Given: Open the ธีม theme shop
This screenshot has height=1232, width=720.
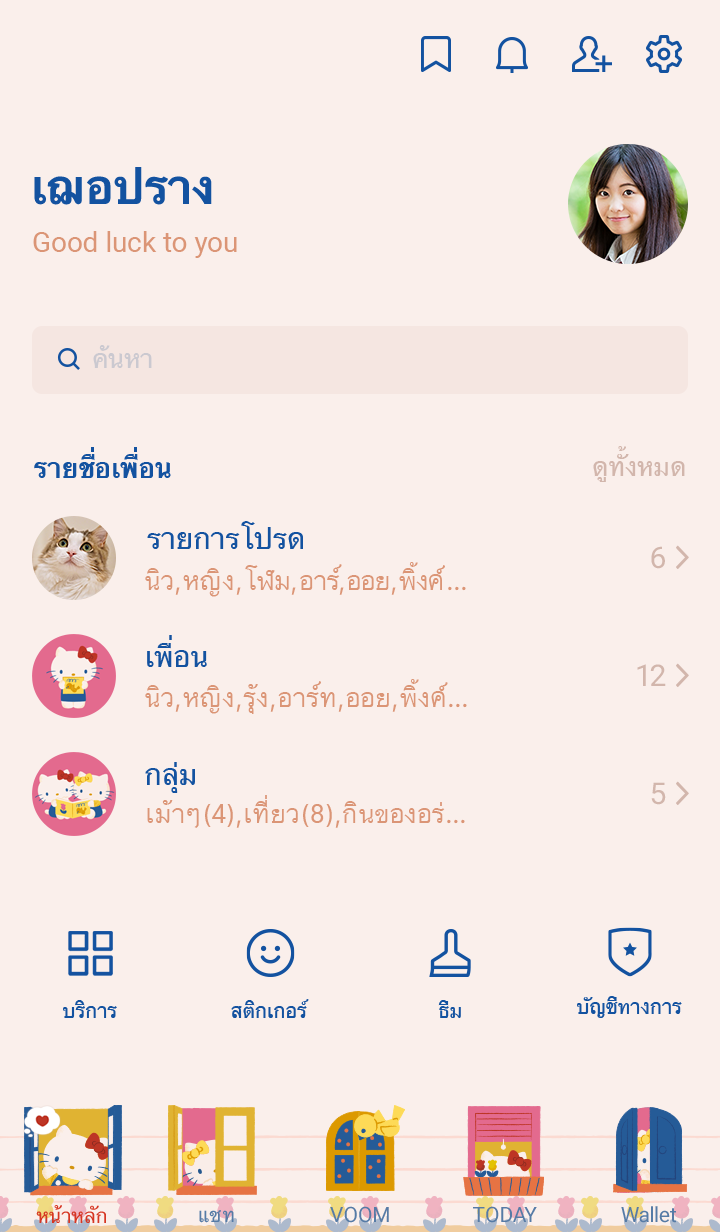Looking at the screenshot, I should coord(450,972).
